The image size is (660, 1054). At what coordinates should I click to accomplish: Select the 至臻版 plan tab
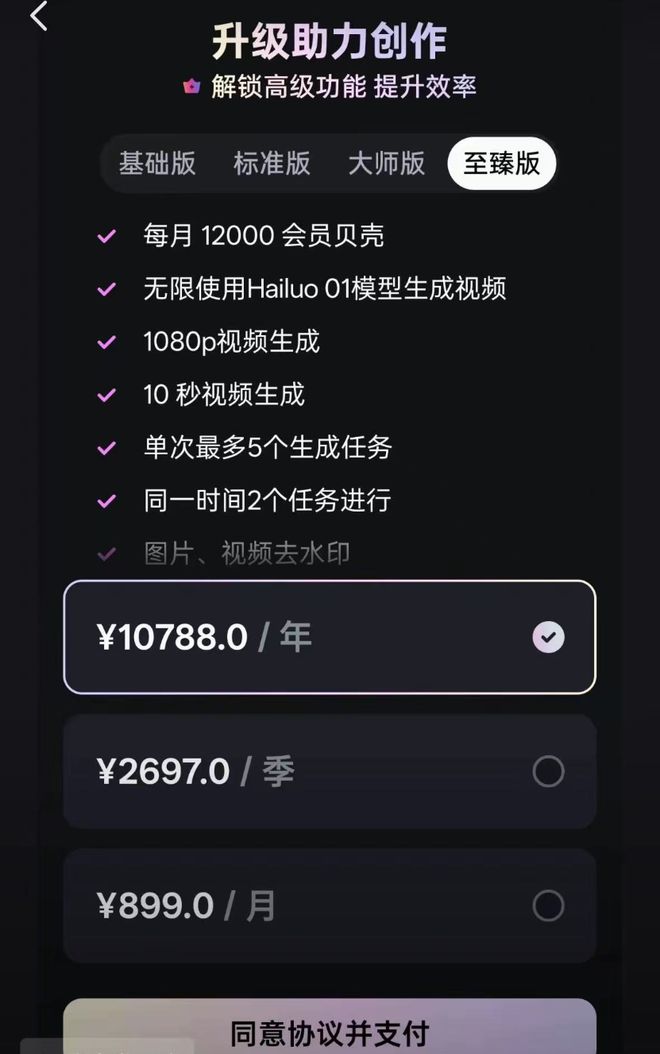coord(501,163)
